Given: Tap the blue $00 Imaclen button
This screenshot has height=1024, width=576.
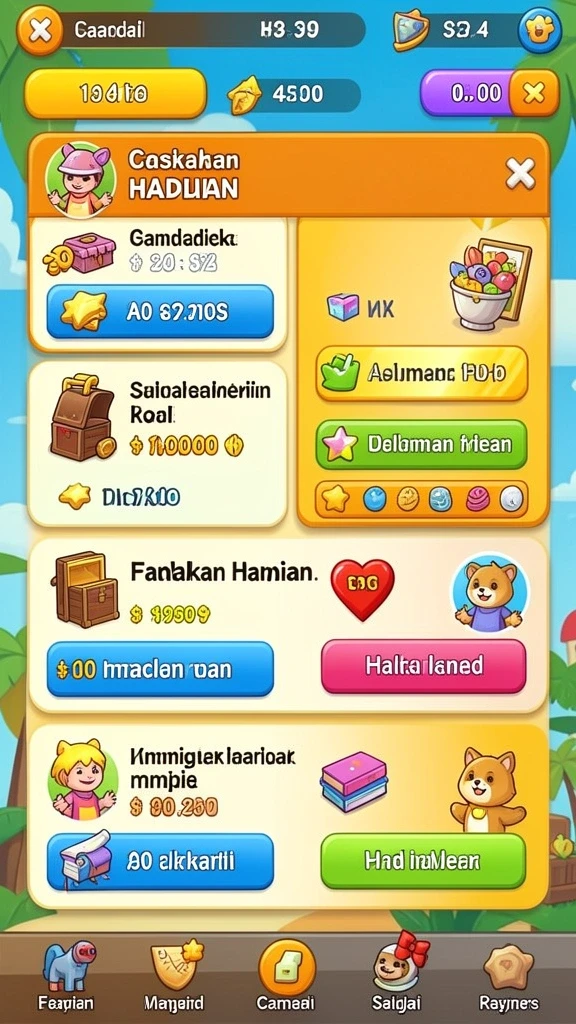Looking at the screenshot, I should pos(160,669).
